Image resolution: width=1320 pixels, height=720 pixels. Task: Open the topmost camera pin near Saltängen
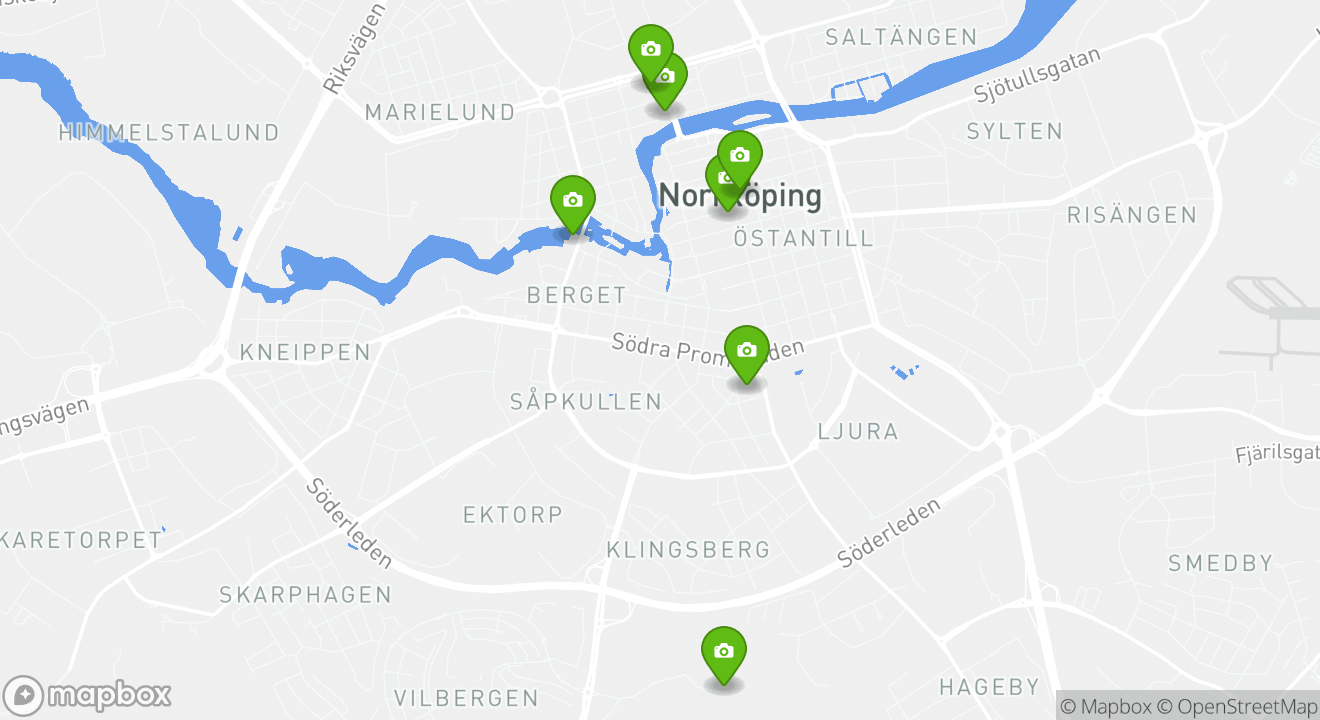650,49
